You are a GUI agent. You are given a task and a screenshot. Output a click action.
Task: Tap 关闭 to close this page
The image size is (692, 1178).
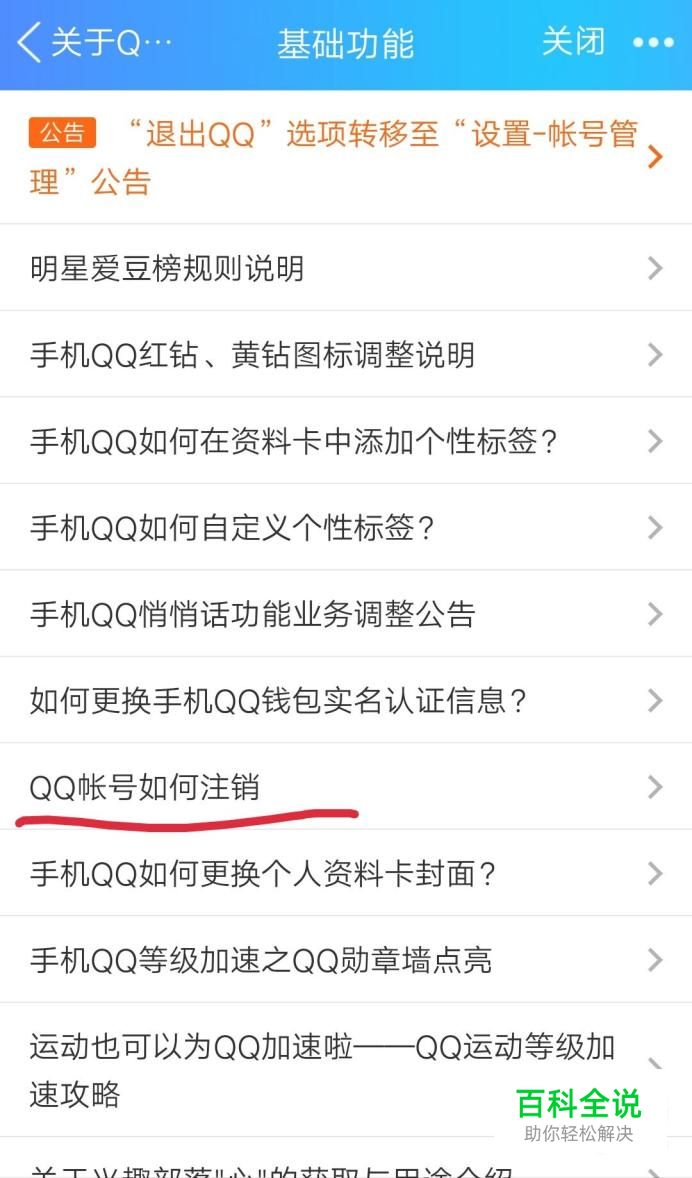click(x=573, y=43)
